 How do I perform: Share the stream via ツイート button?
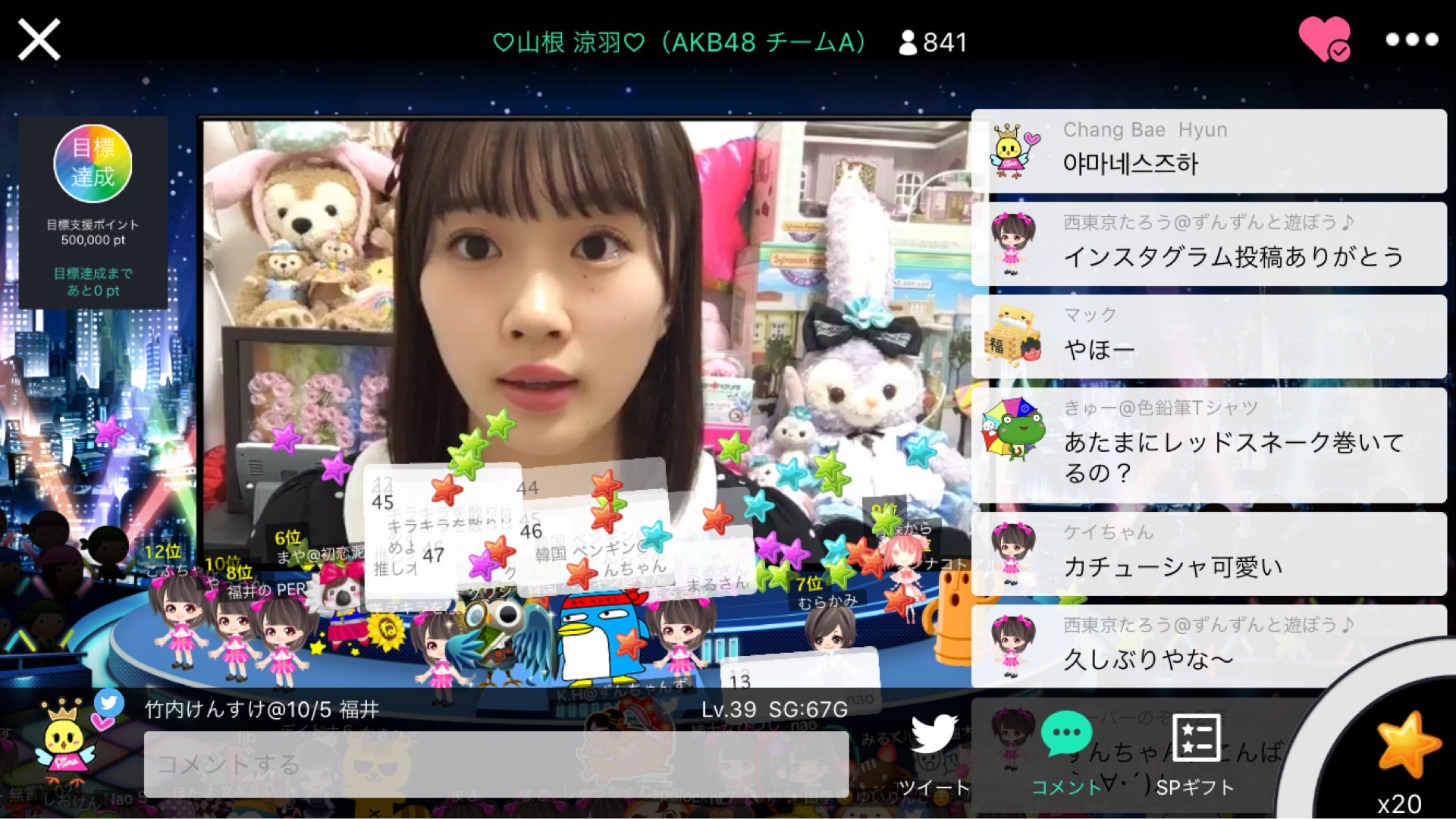coord(934,753)
